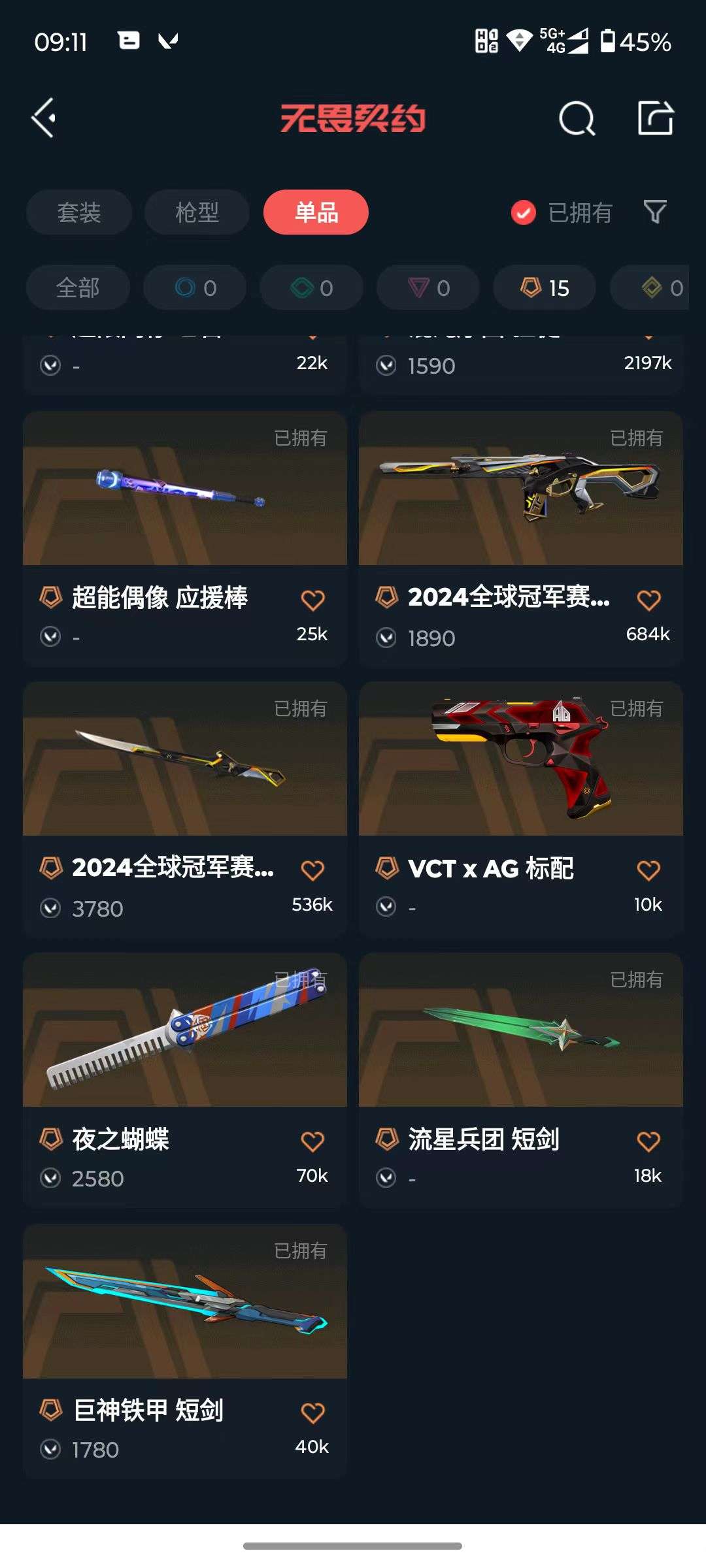
Task: Go back with the back arrow
Action: 43,118
